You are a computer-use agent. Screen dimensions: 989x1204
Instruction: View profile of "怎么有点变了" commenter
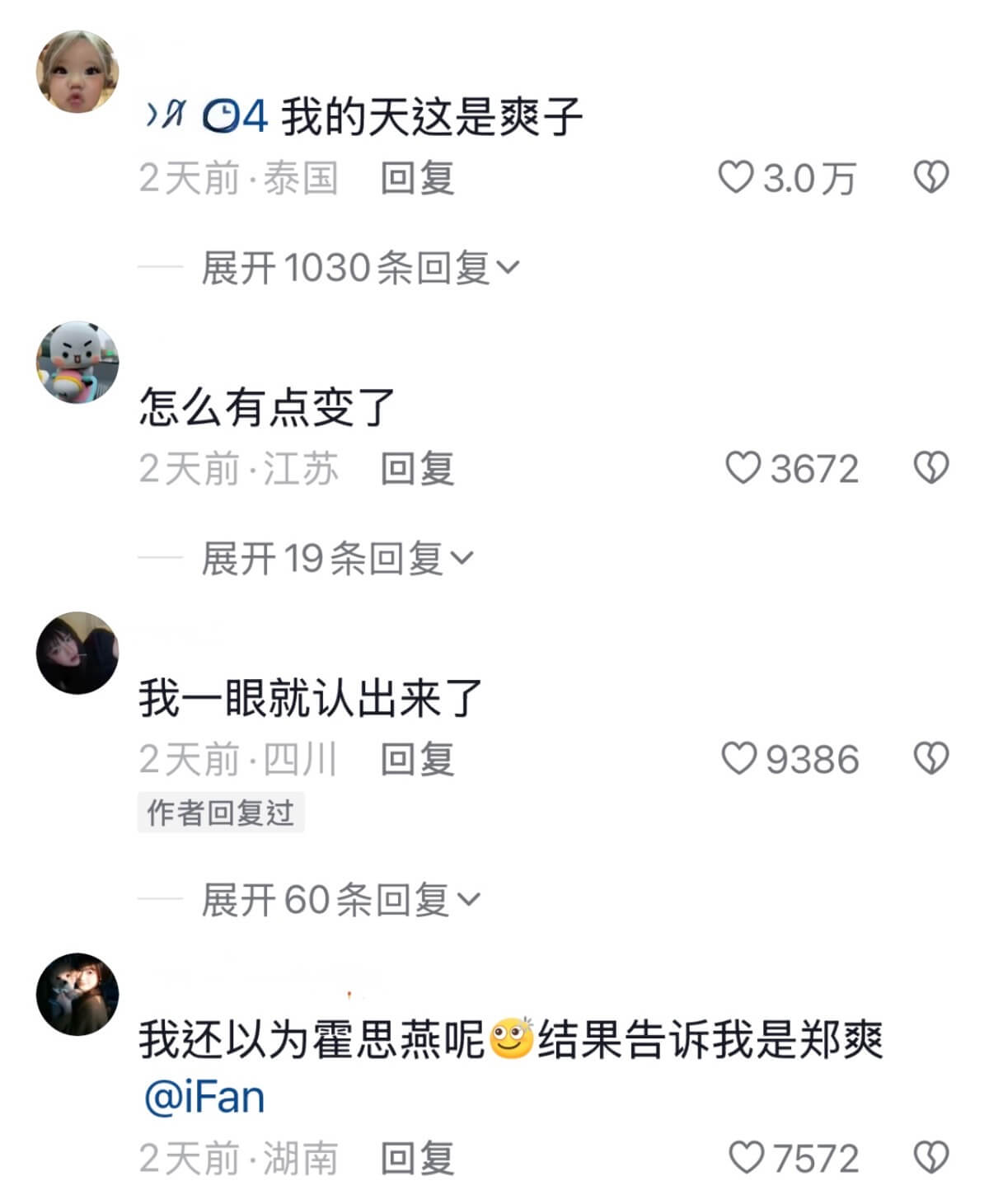point(77,363)
